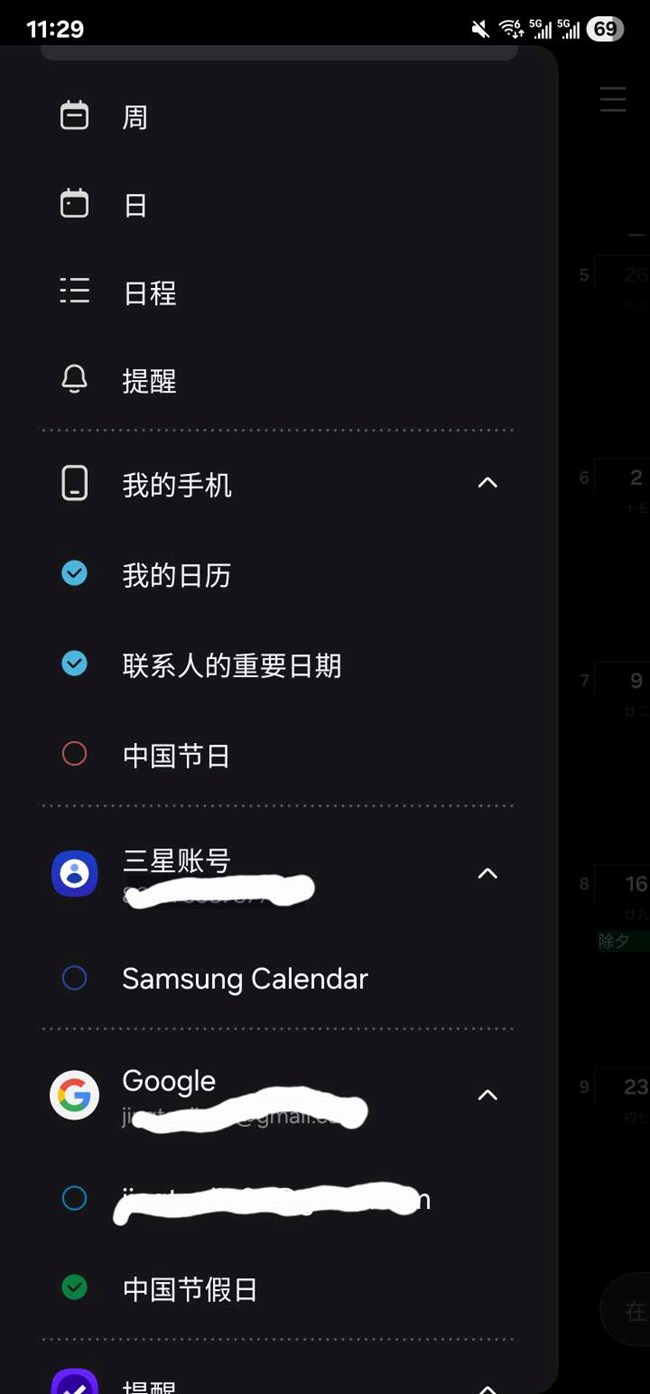Image resolution: width=650 pixels, height=1394 pixels.
Task: Enable the 中国节日 calendar
Action: tap(75, 754)
